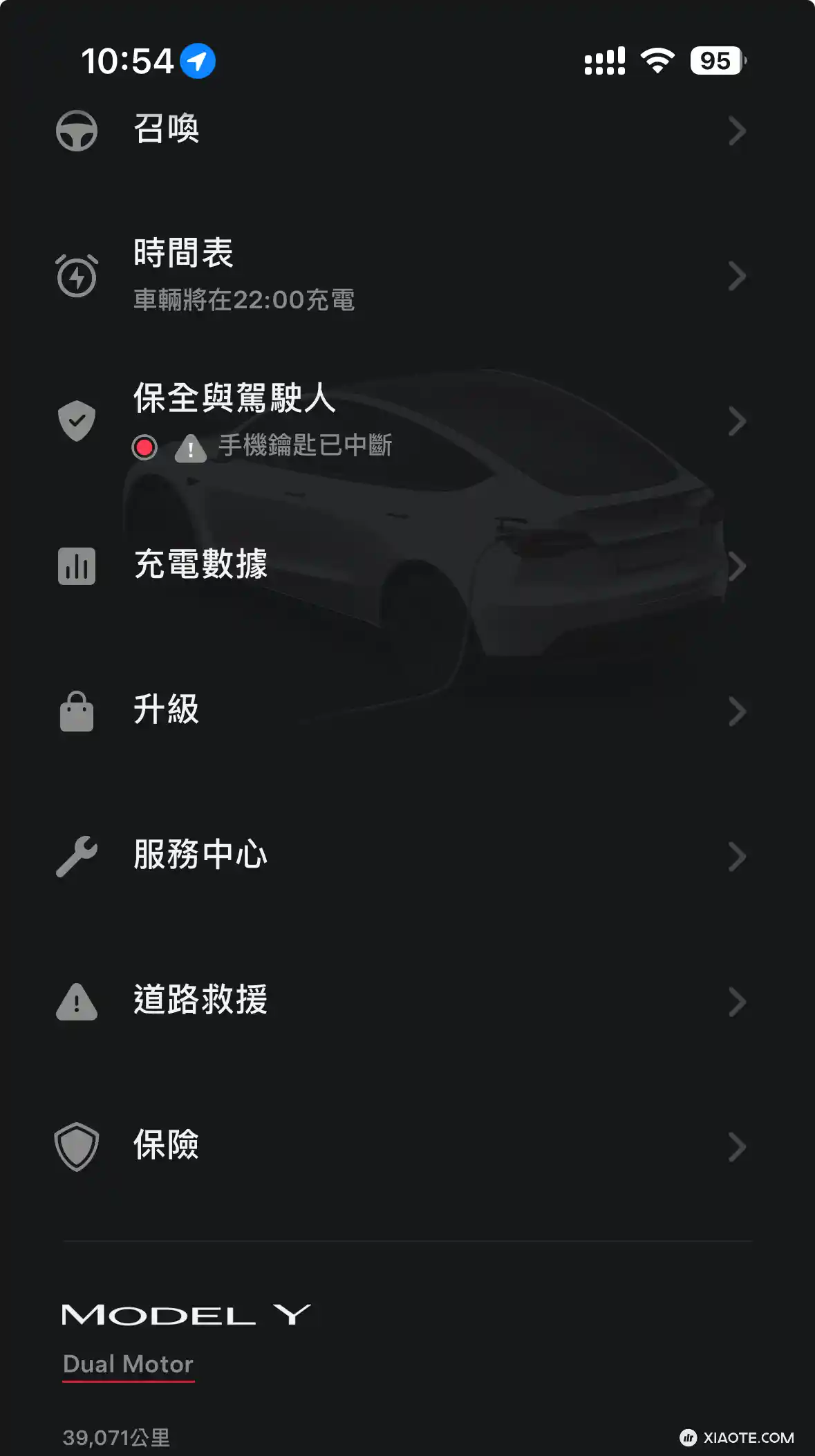Image resolution: width=815 pixels, height=1456 pixels.
Task: Tap the 充電數據 option
Action: pyautogui.click(x=202, y=567)
